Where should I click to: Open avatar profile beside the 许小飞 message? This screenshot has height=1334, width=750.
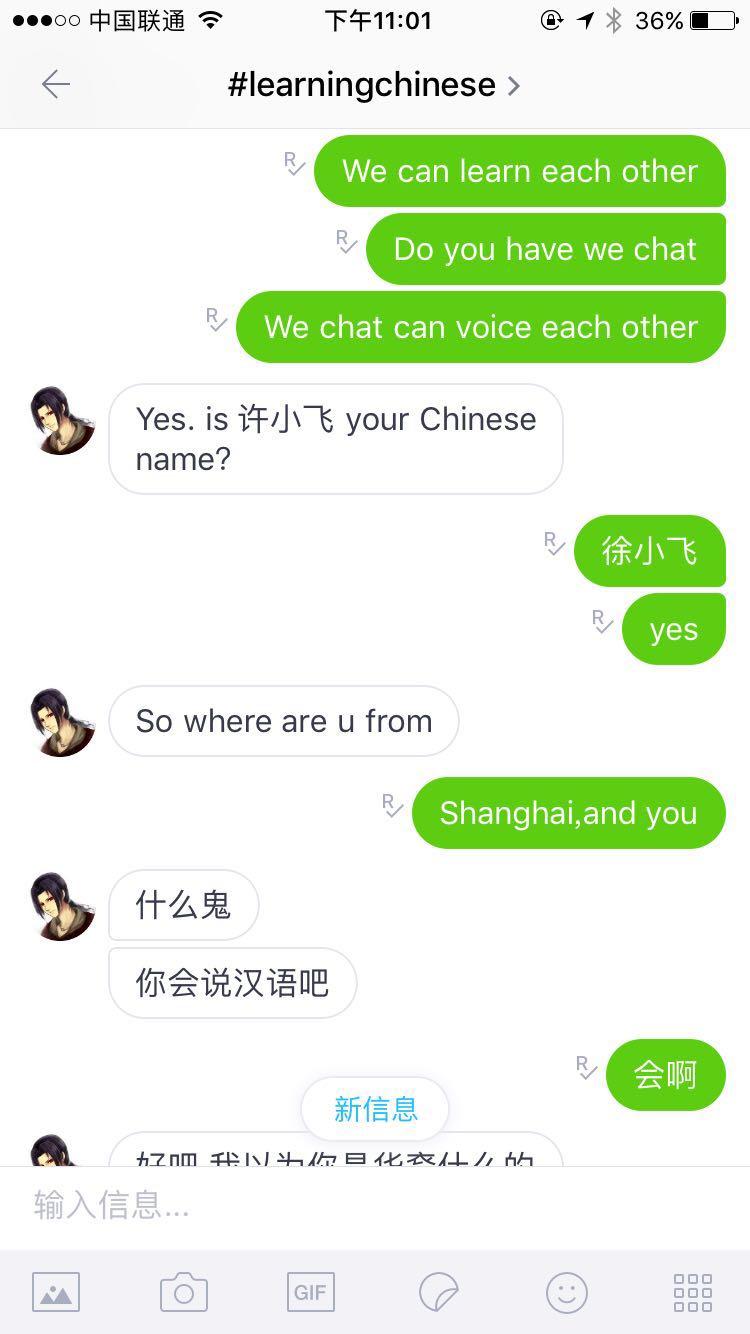coord(62,421)
